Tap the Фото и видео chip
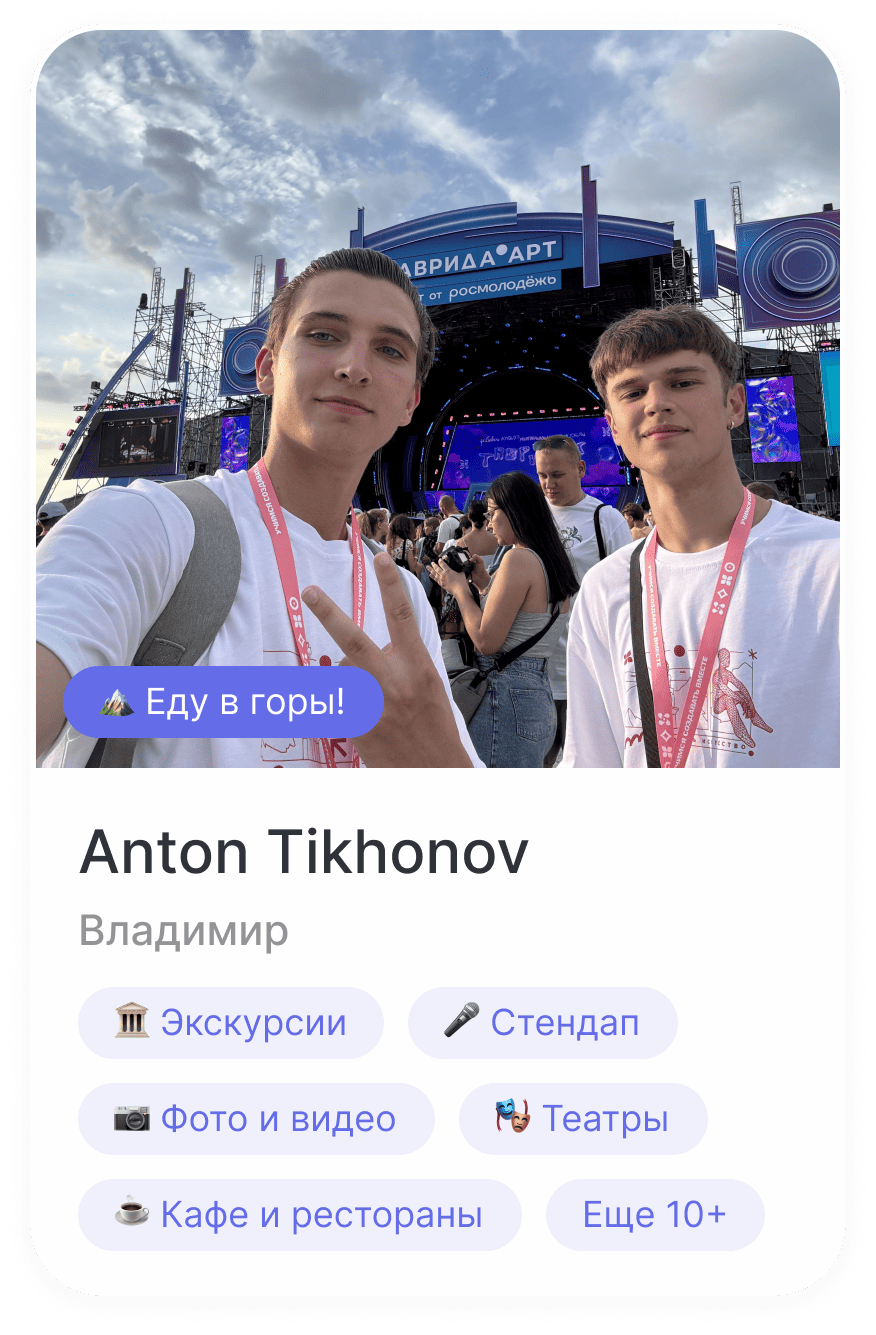Screen dimensions: 876x1335 [x=256, y=1119]
